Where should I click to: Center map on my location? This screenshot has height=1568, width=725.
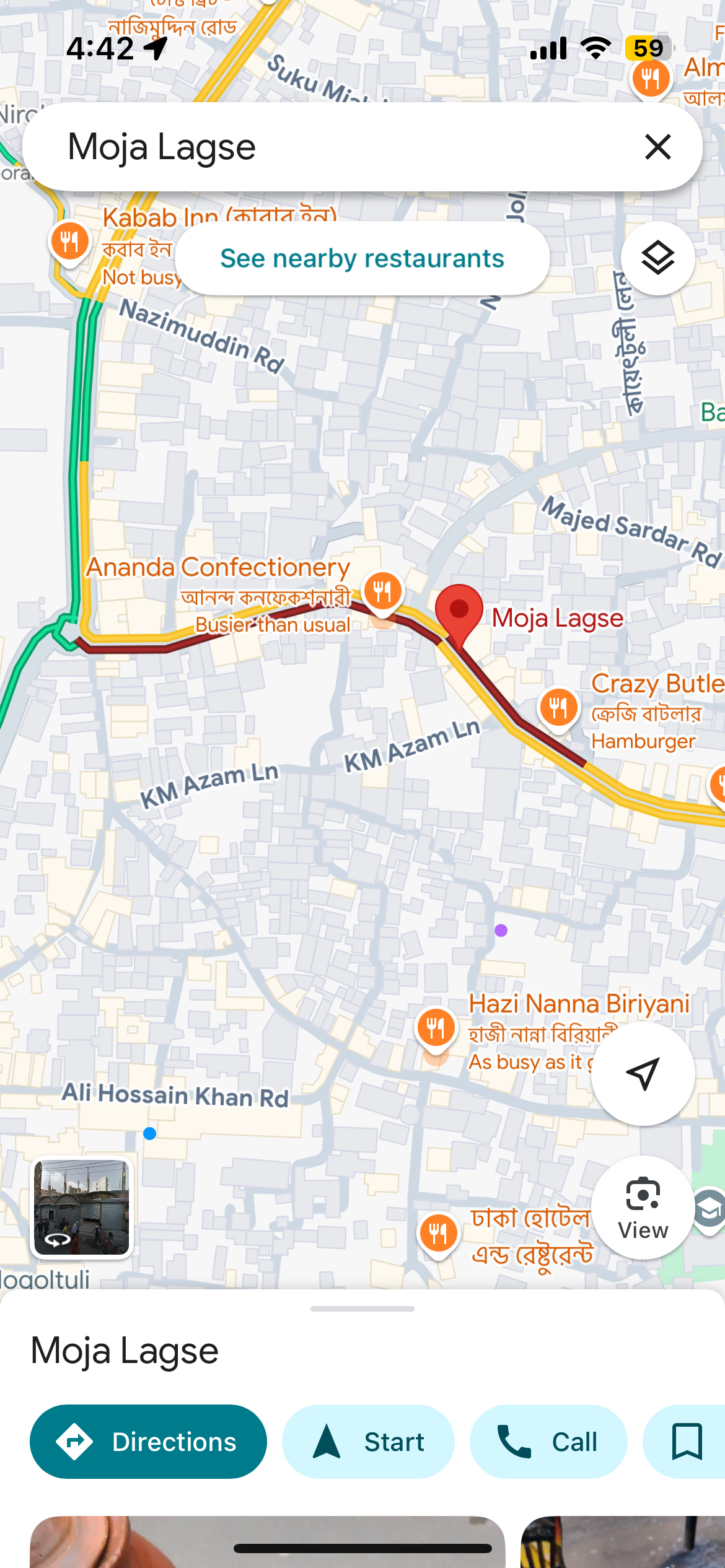coord(643,1073)
